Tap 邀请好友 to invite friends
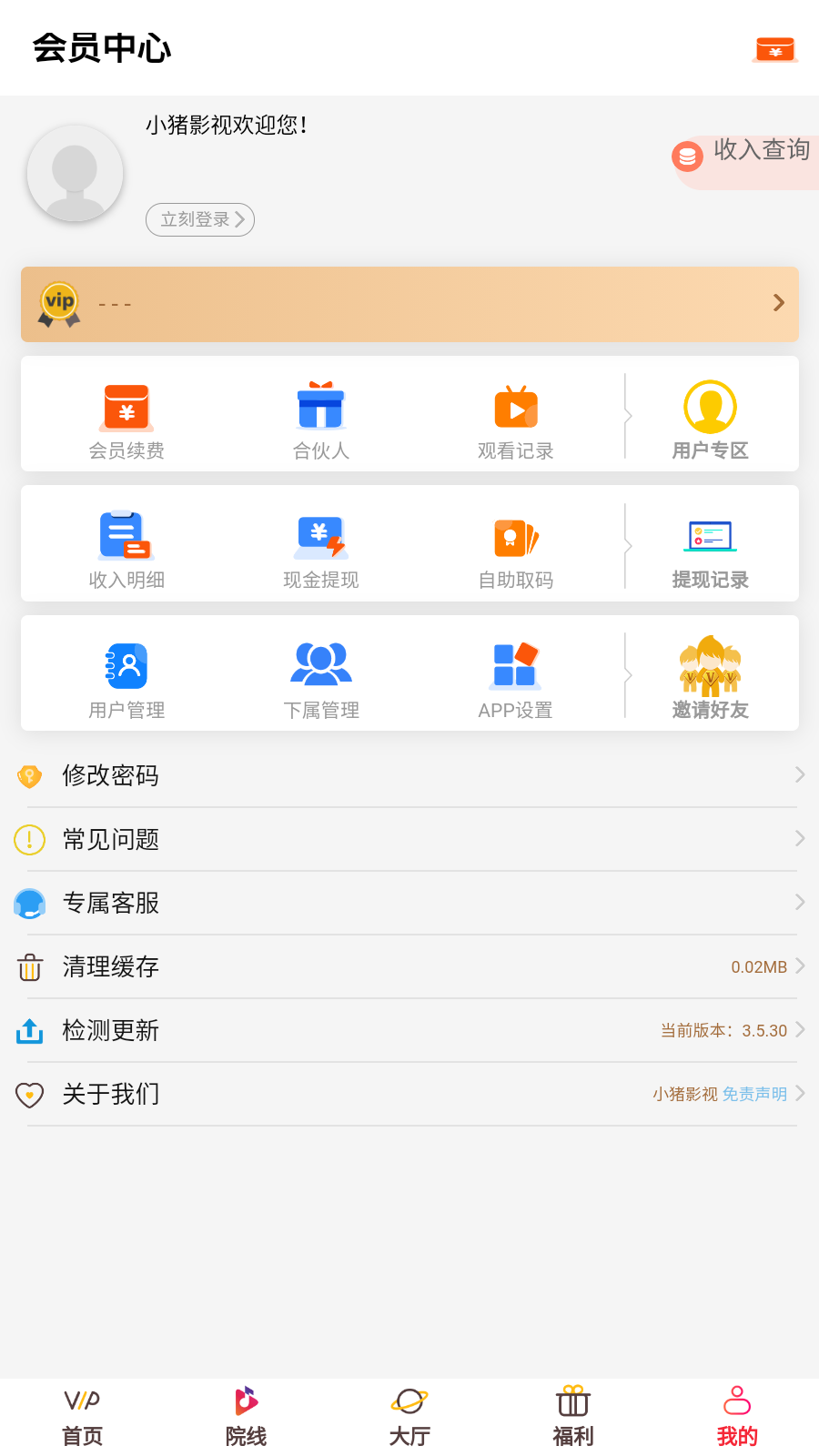Viewport: 819px width, 1456px height. point(711,679)
